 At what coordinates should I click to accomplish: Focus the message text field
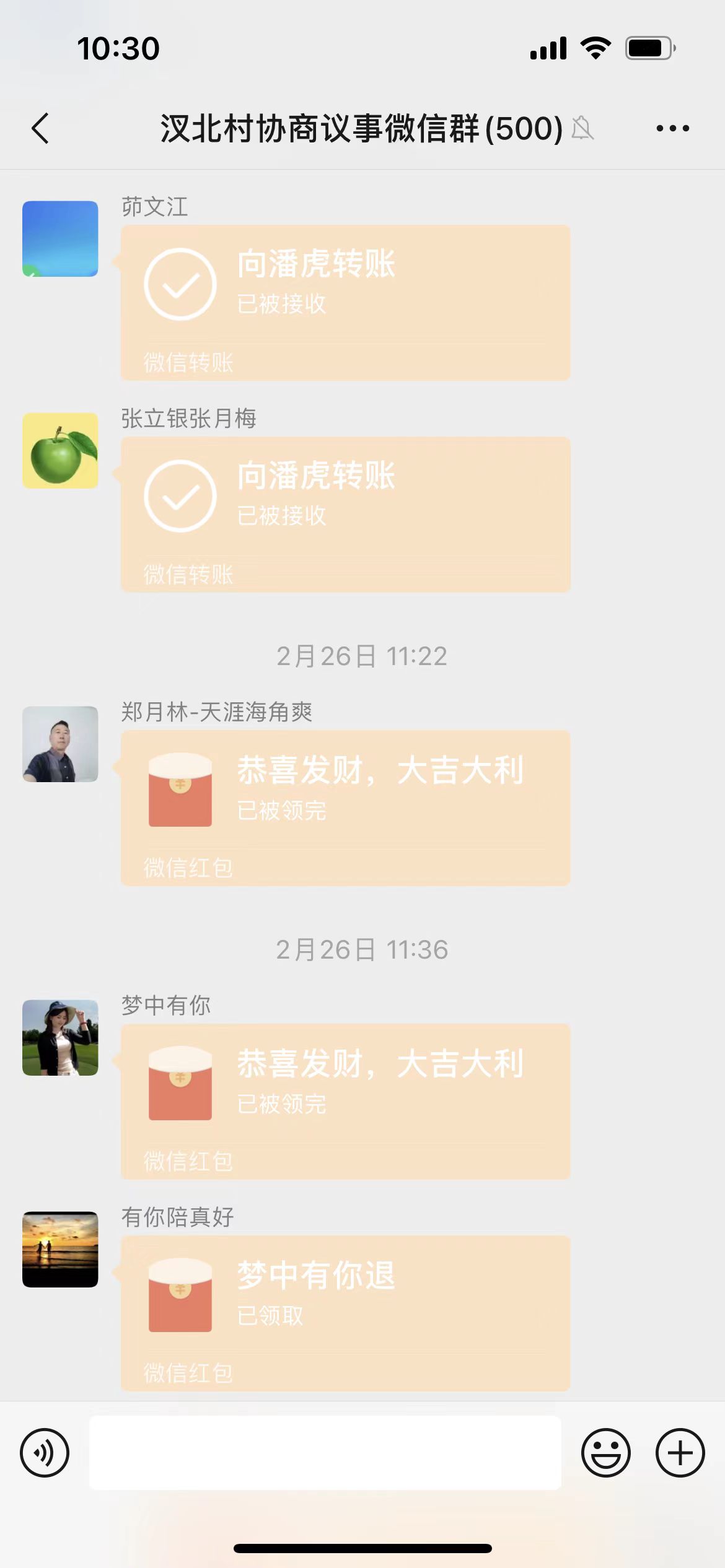point(325,1452)
